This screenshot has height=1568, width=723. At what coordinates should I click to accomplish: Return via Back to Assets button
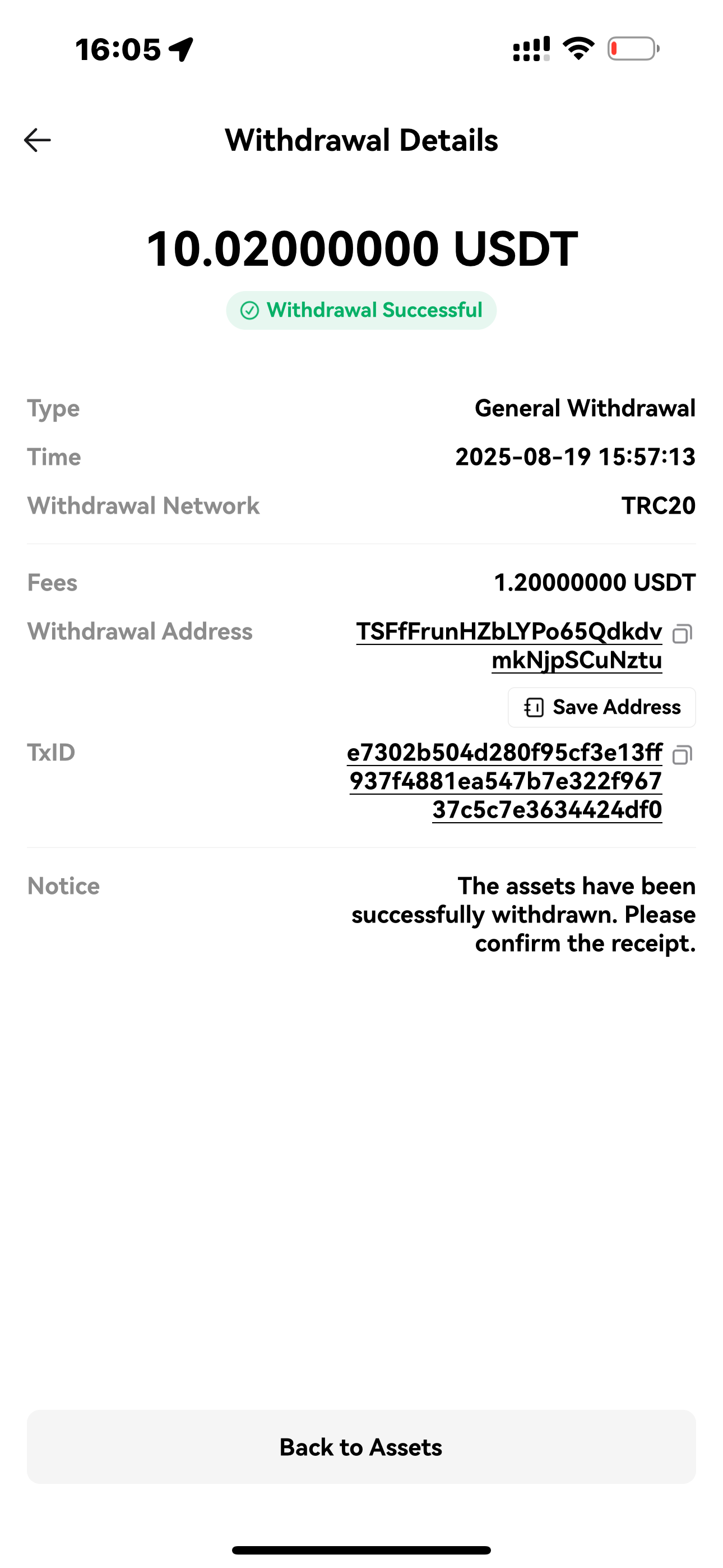coord(361,1447)
